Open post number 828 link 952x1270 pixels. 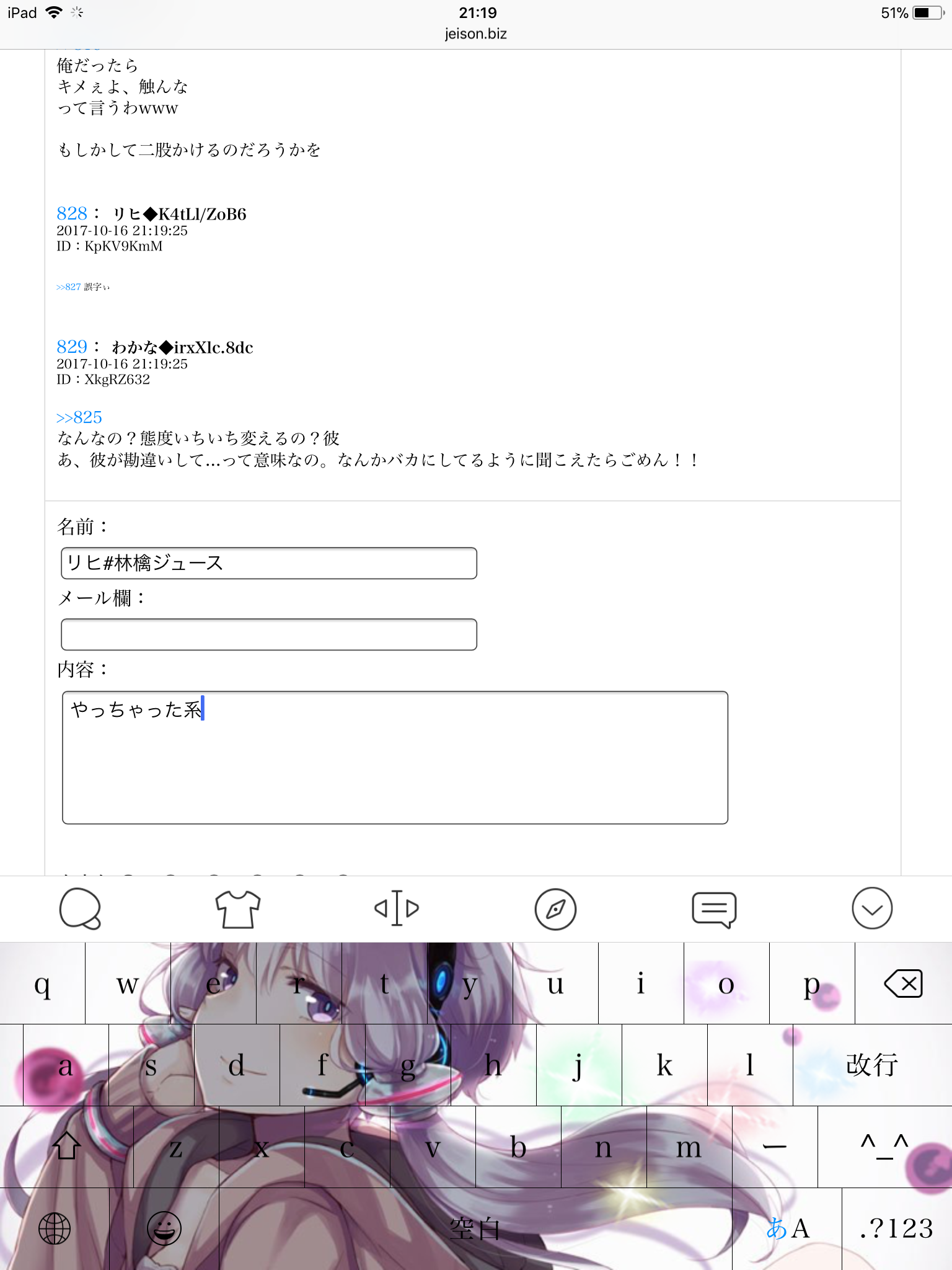pyautogui.click(x=71, y=213)
